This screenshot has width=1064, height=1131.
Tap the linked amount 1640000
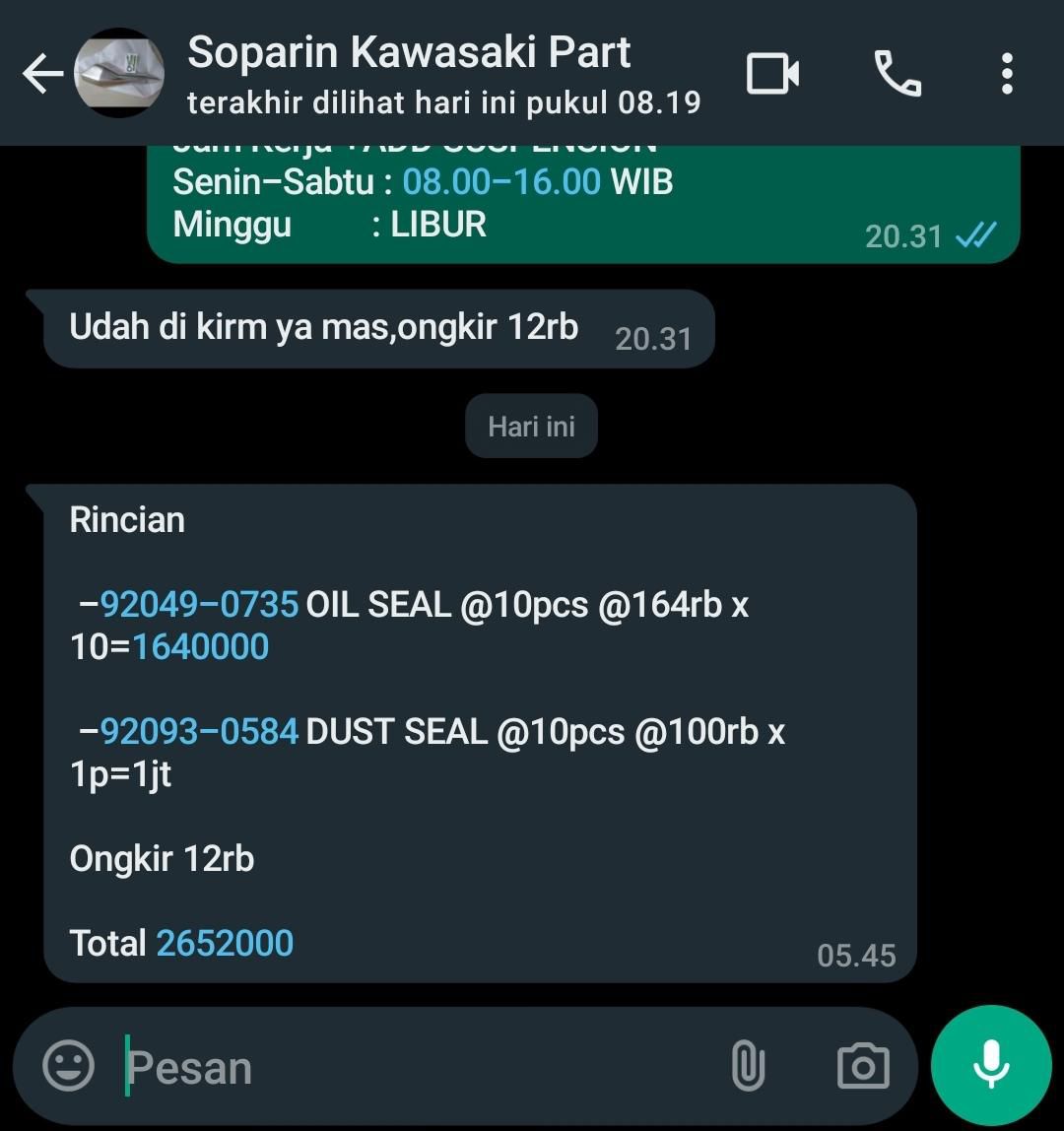click(x=201, y=646)
